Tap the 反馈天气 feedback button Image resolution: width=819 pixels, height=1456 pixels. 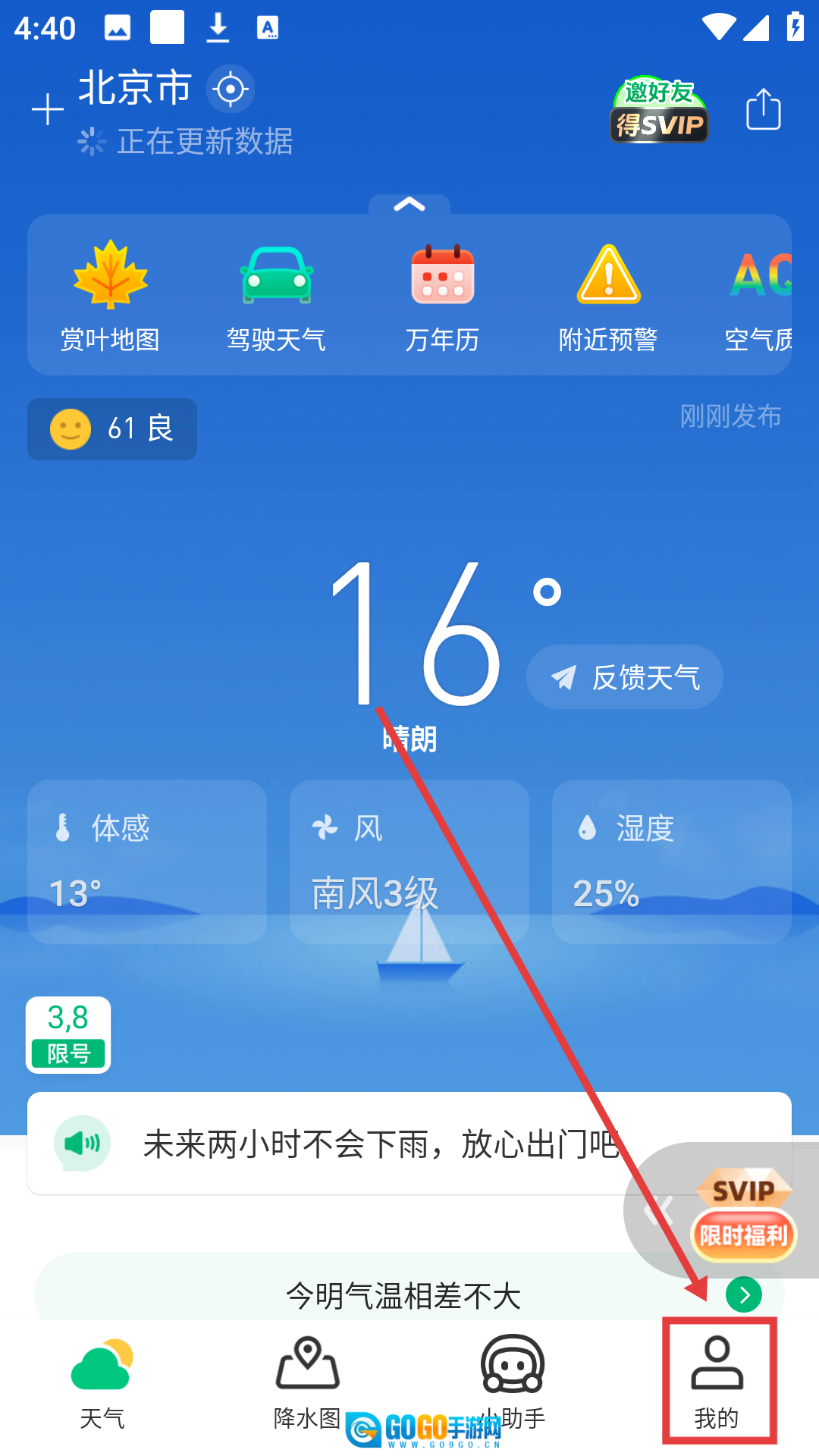[x=625, y=677]
